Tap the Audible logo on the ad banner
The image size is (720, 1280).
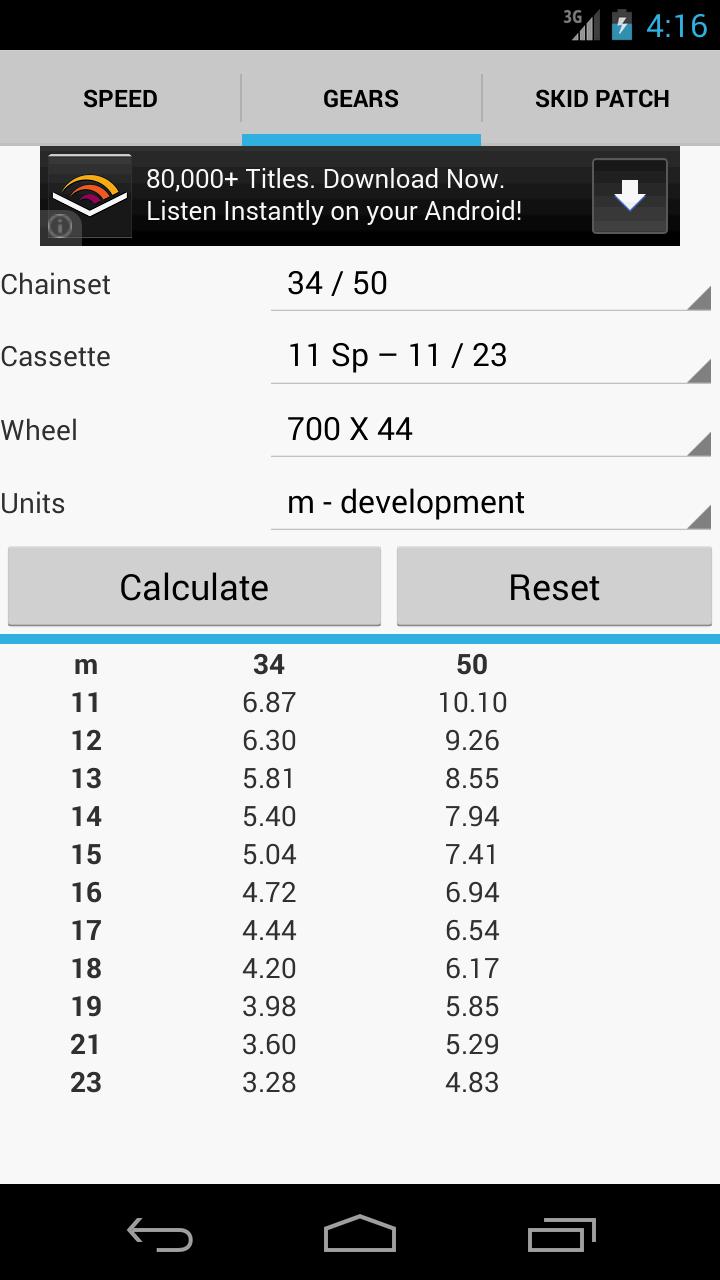(90, 193)
